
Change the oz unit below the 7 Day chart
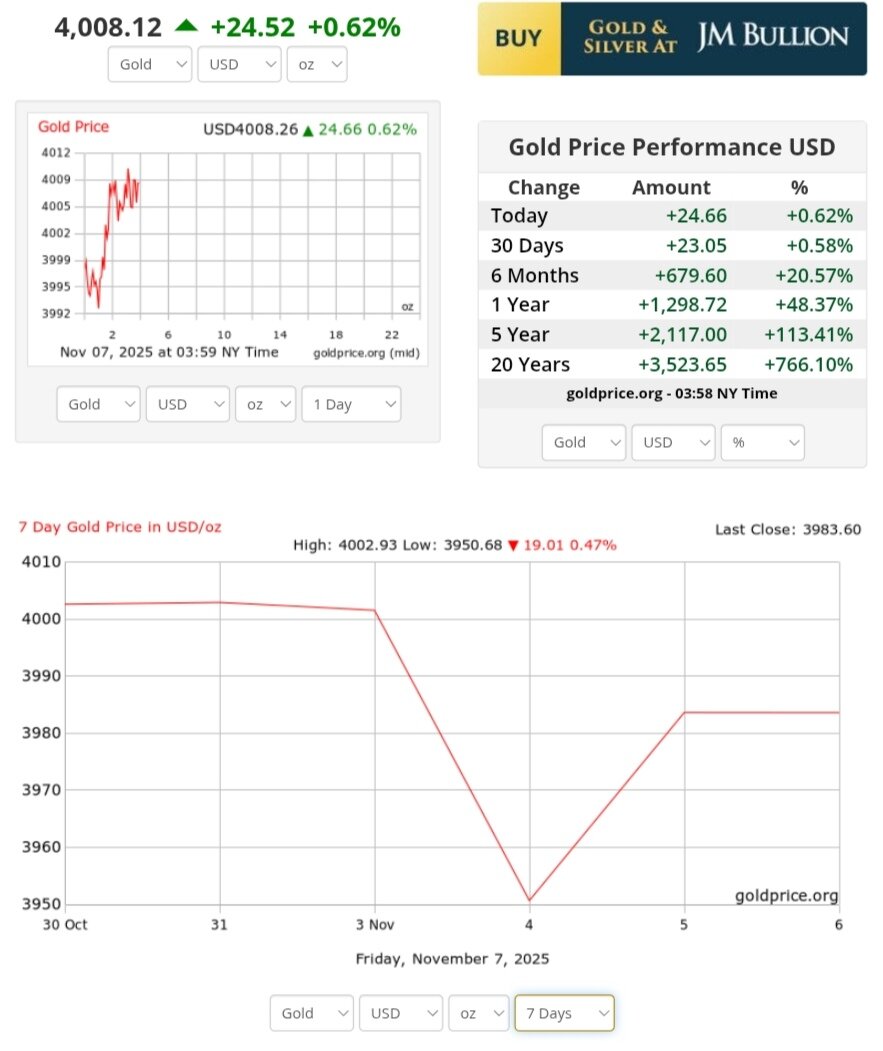pyautogui.click(x=479, y=1013)
